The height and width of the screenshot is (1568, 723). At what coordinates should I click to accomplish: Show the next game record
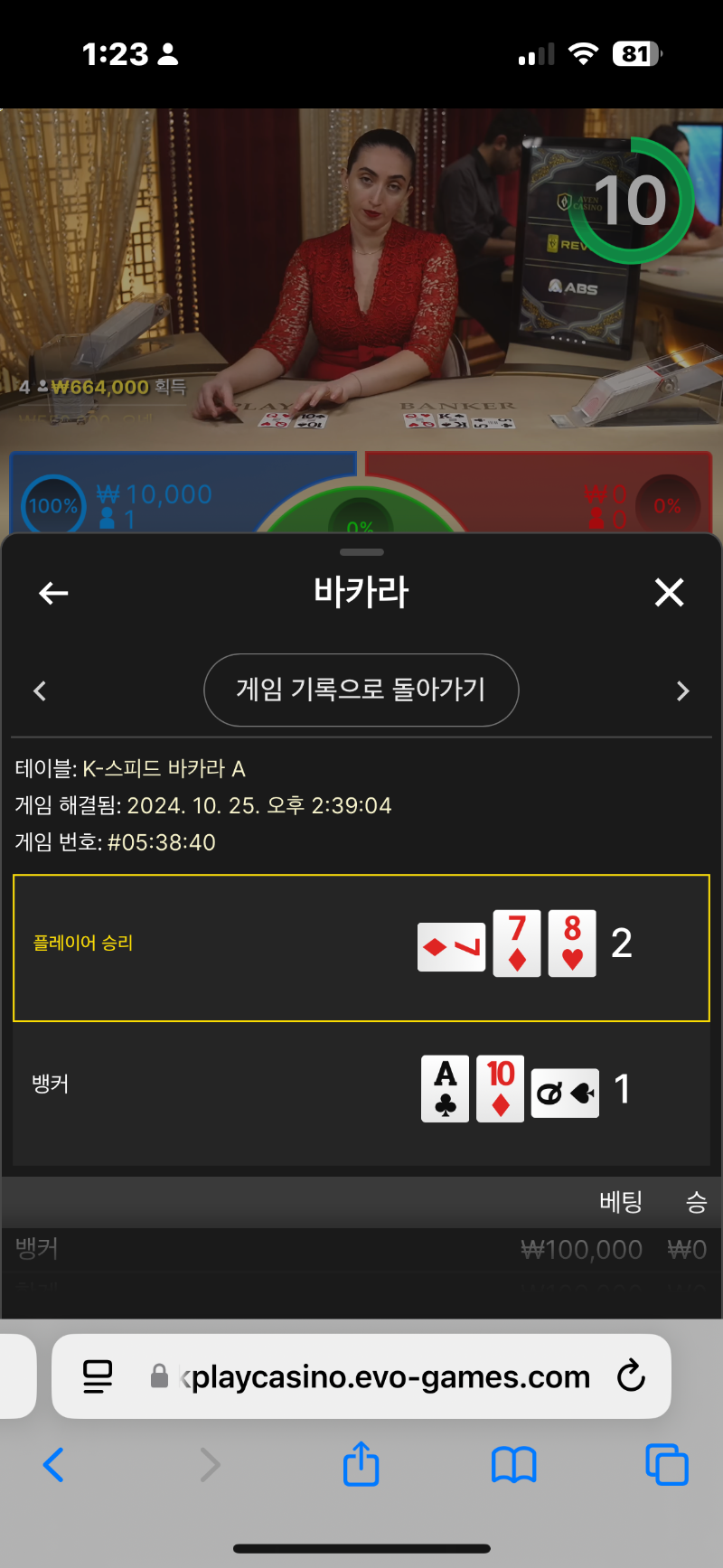click(x=682, y=691)
